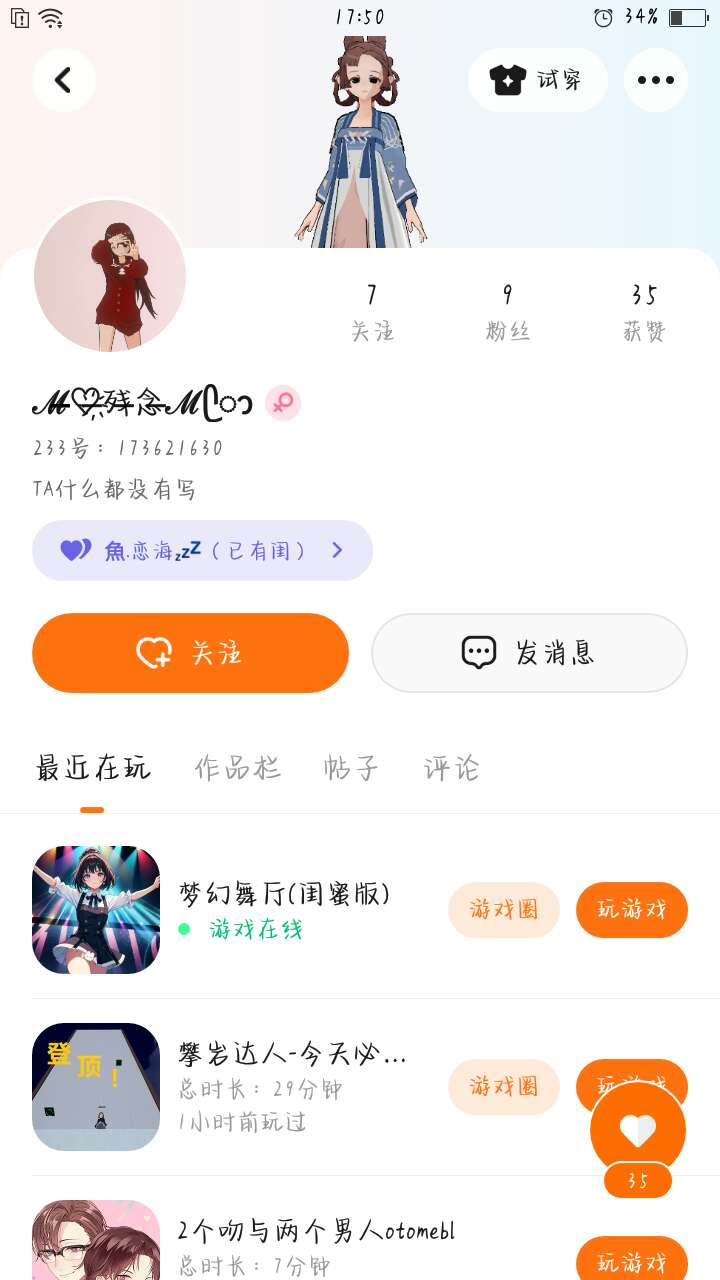View the 关注 following list
Screen dimensions: 720x1280
point(372,312)
